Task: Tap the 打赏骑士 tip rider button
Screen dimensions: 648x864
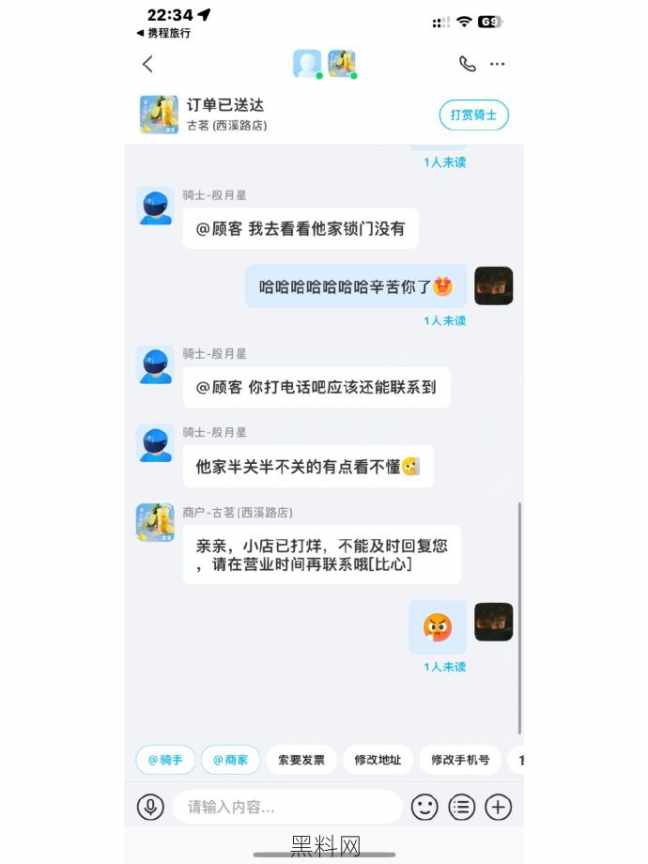Action: click(x=474, y=115)
